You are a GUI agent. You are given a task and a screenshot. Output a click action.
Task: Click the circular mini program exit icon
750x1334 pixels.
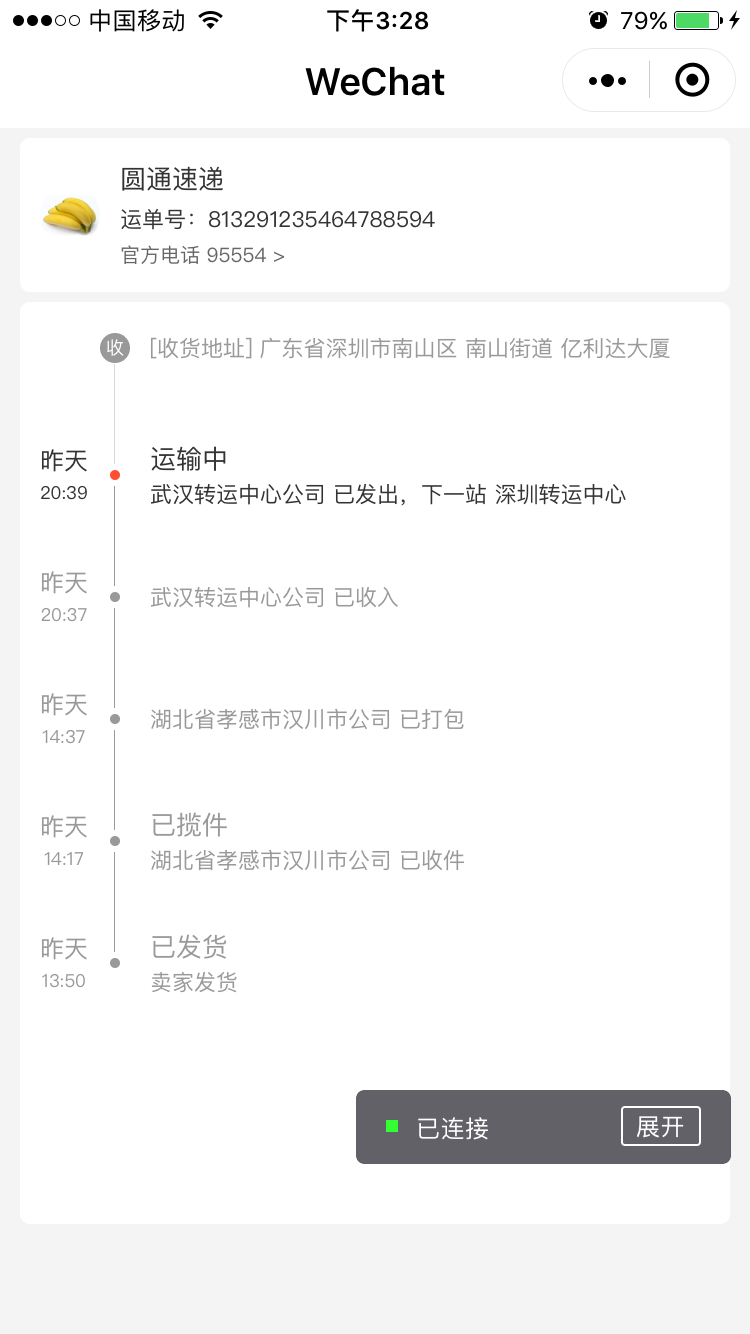point(691,80)
